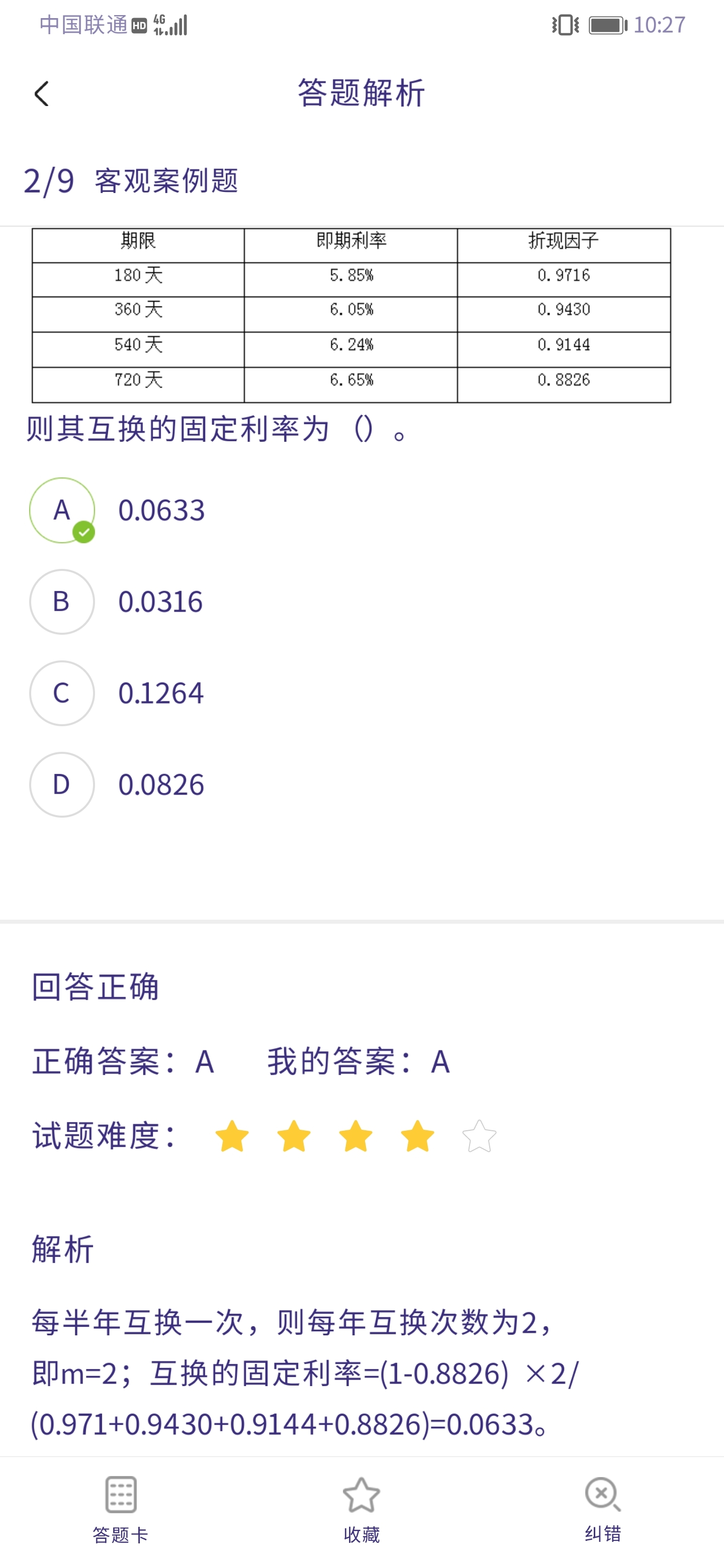Select option A 0.0633
724x1568 pixels.
click(62, 510)
